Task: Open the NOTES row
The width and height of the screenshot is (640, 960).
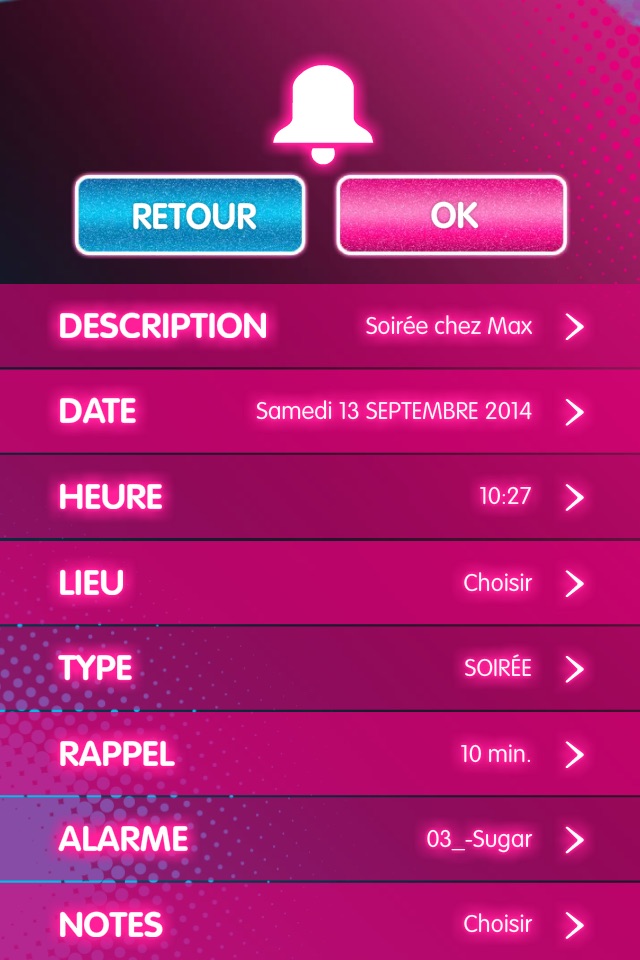Action: [x=320, y=922]
